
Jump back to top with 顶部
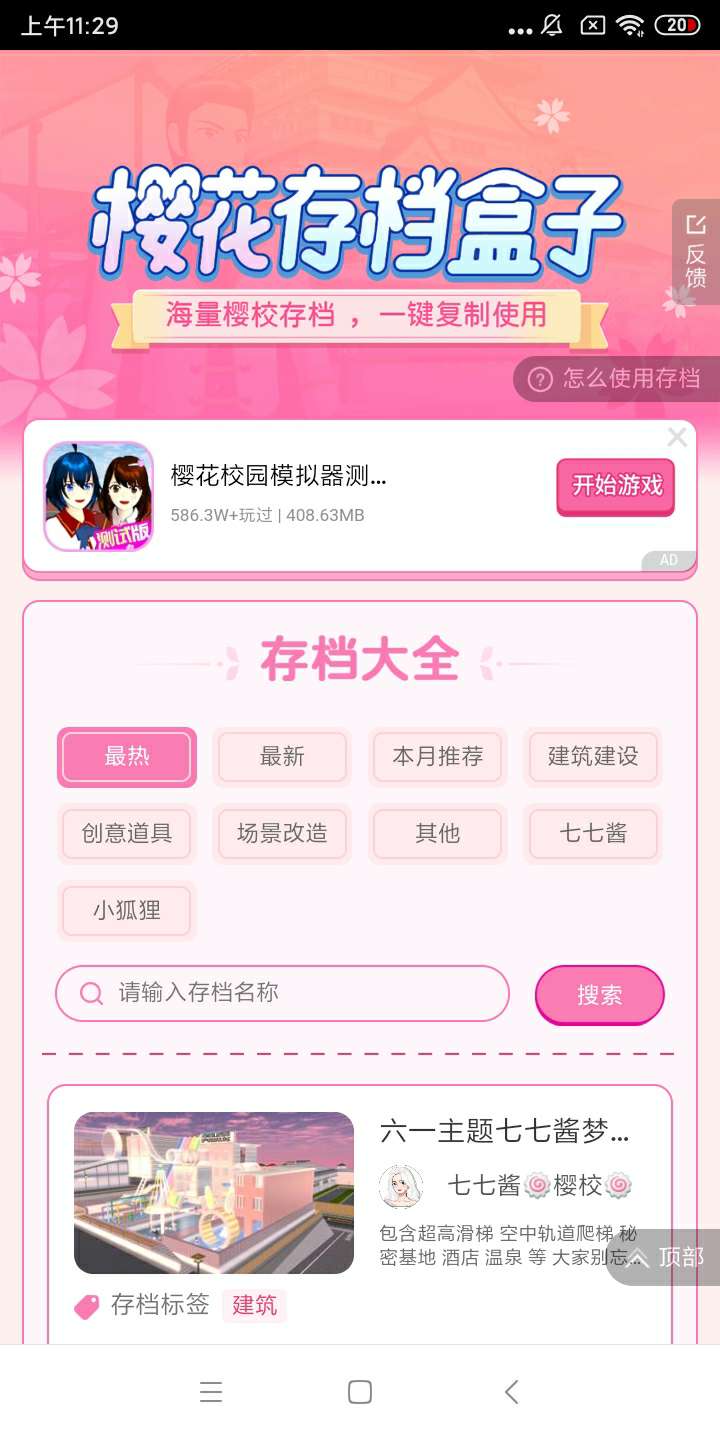pos(664,1257)
